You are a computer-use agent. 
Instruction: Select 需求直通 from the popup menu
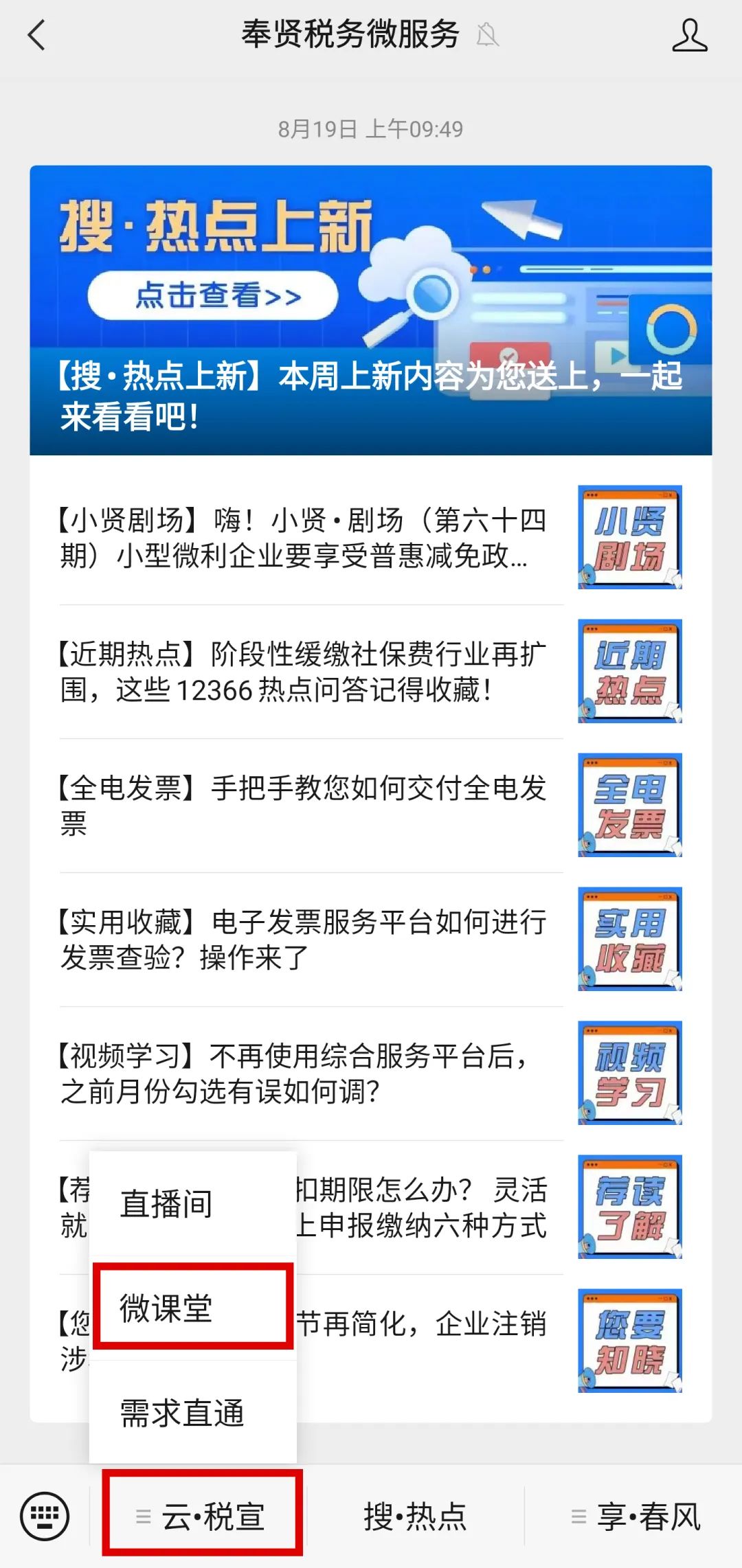[x=193, y=1412]
